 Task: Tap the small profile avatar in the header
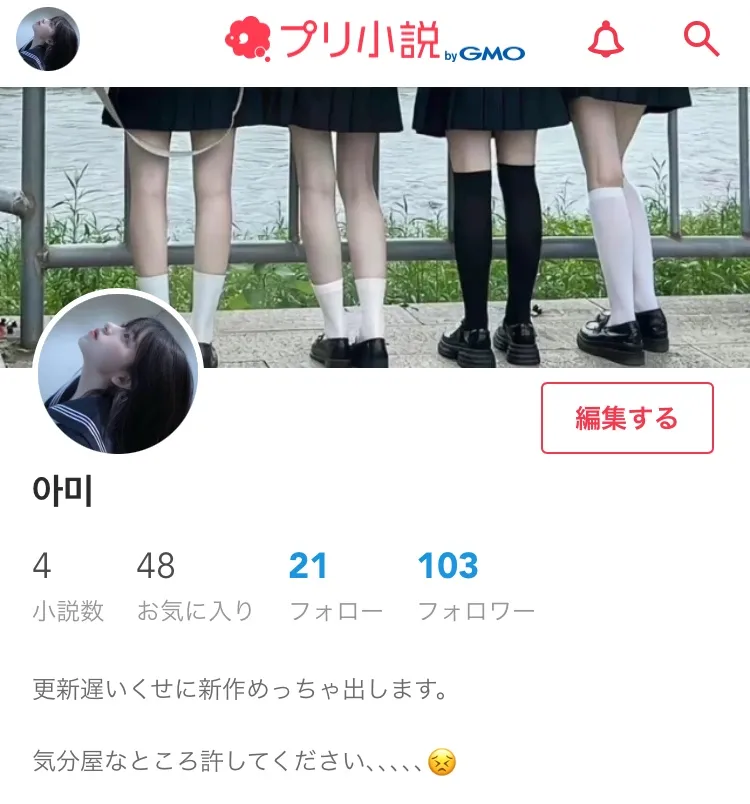click(48, 39)
